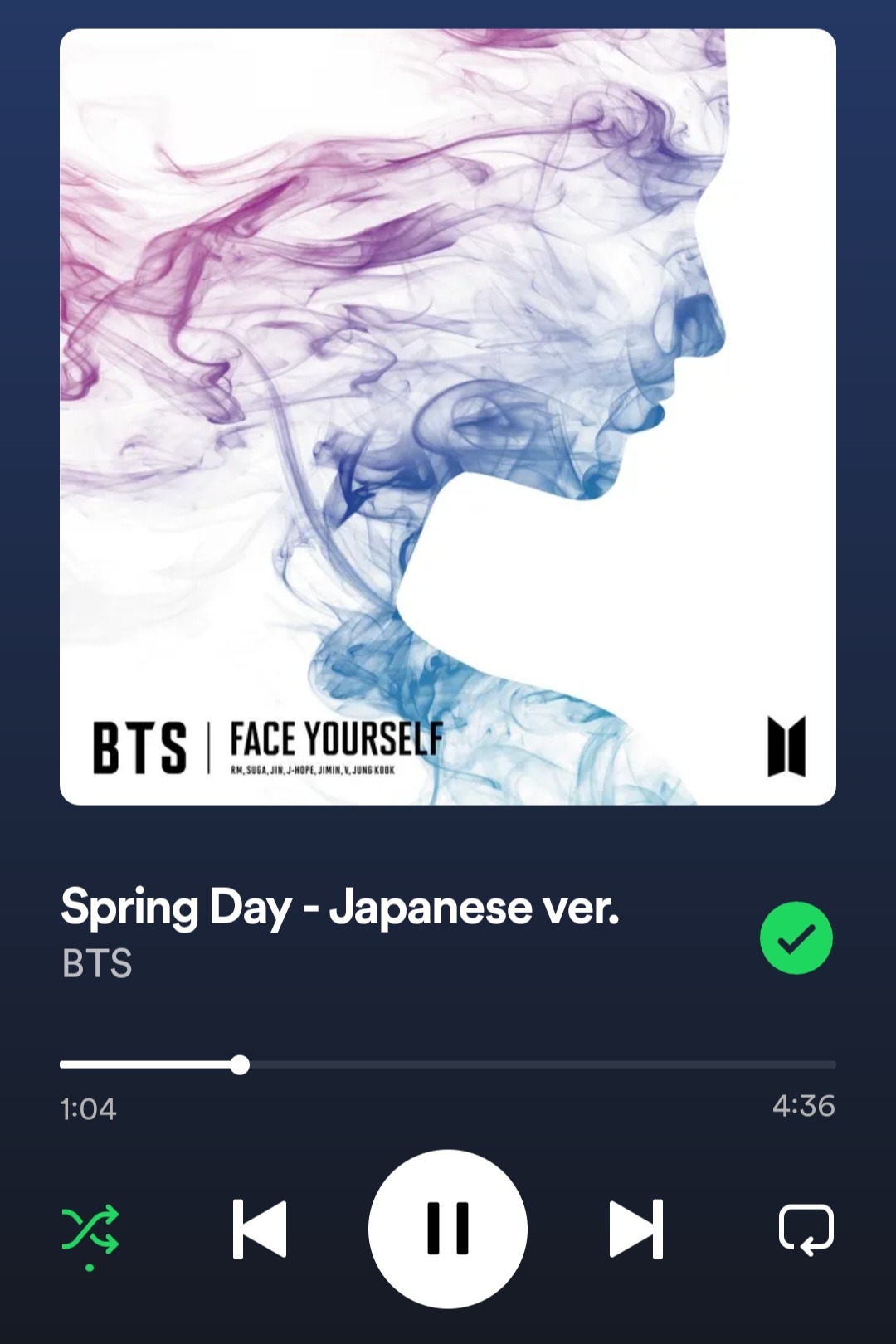Go back to the previous track

point(260,1229)
